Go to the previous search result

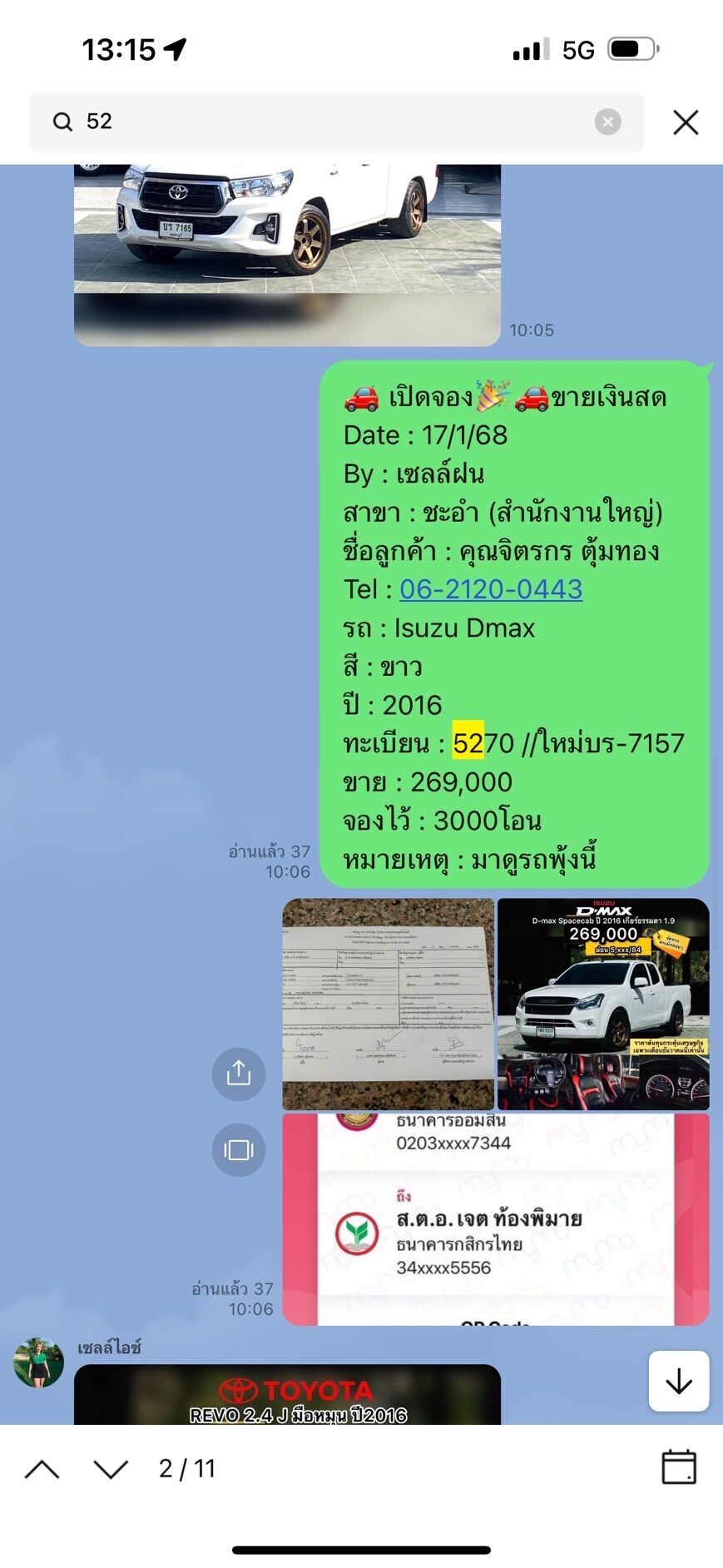click(42, 1469)
